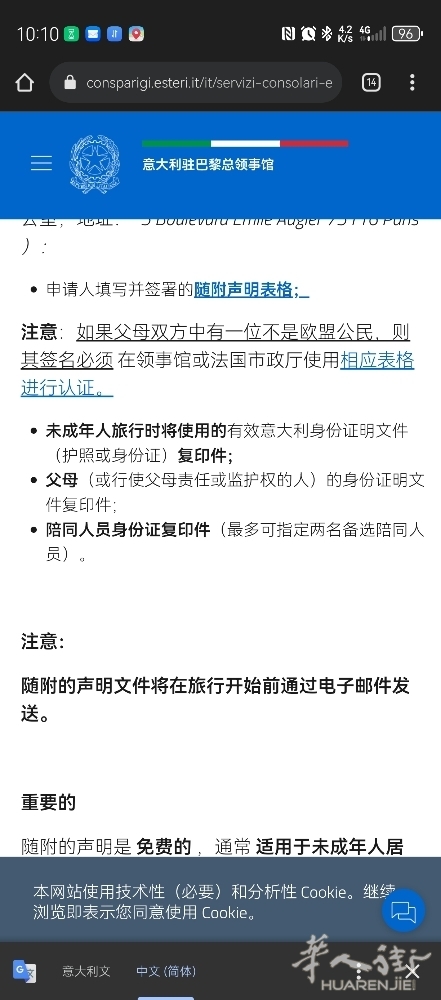Screen dimensions: 441x1000
Task: Open the chat bubble button
Action: click(x=403, y=911)
